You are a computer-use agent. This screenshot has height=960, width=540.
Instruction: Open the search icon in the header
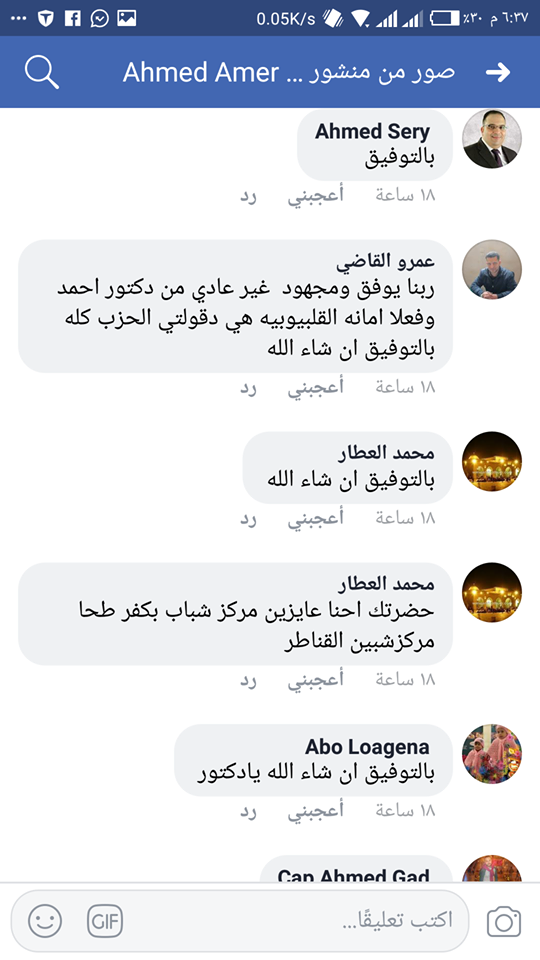click(42, 72)
